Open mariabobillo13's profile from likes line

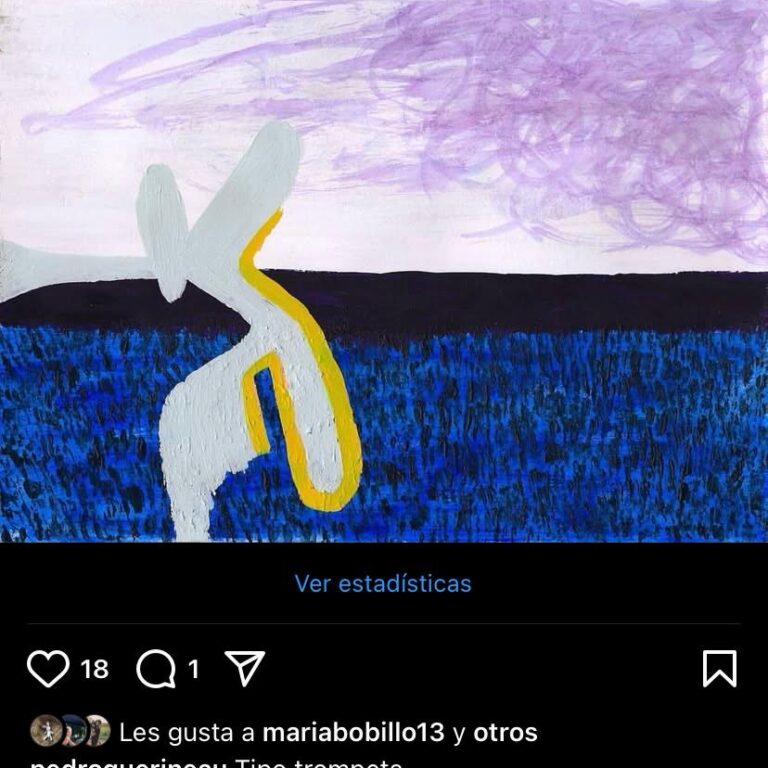(x=353, y=733)
